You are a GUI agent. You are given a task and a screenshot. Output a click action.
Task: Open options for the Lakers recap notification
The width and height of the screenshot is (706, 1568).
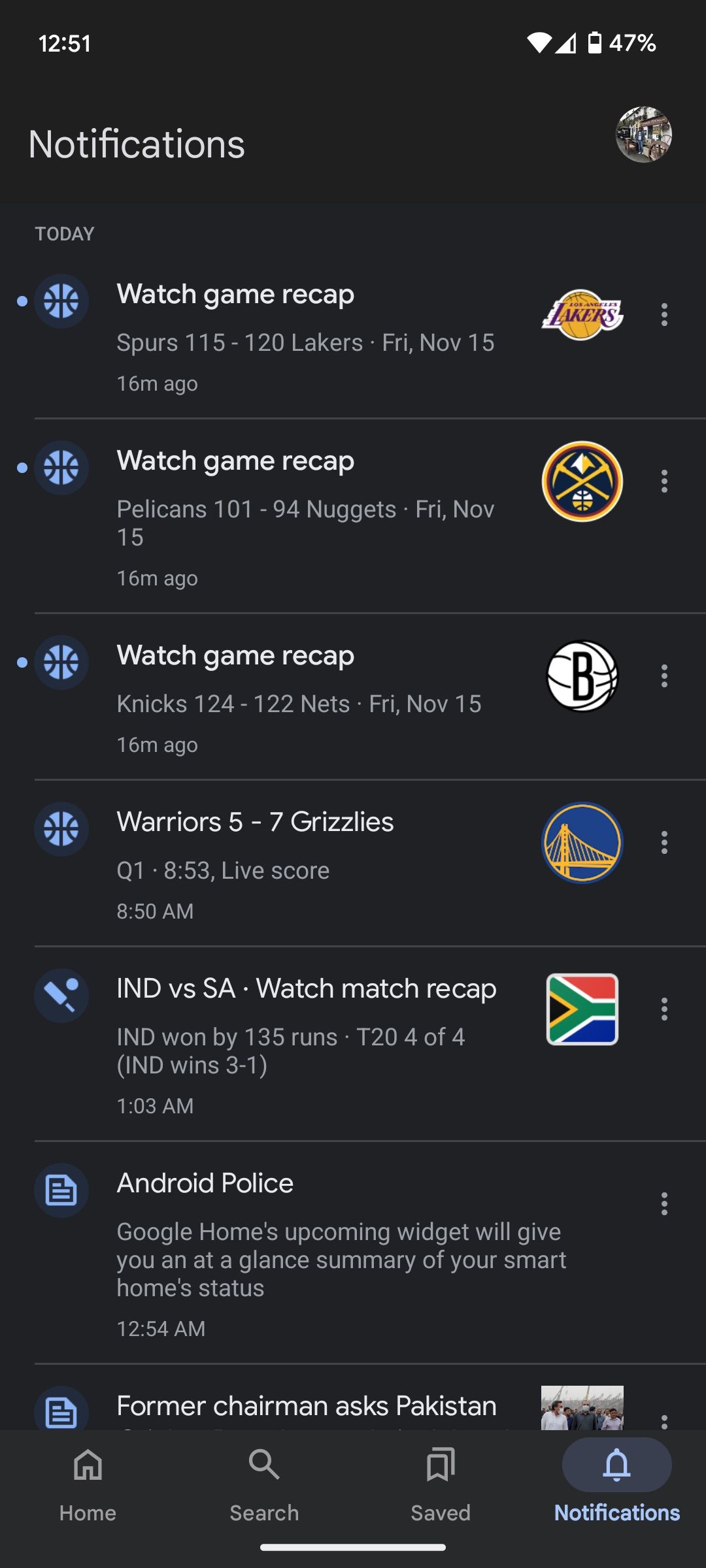(664, 316)
